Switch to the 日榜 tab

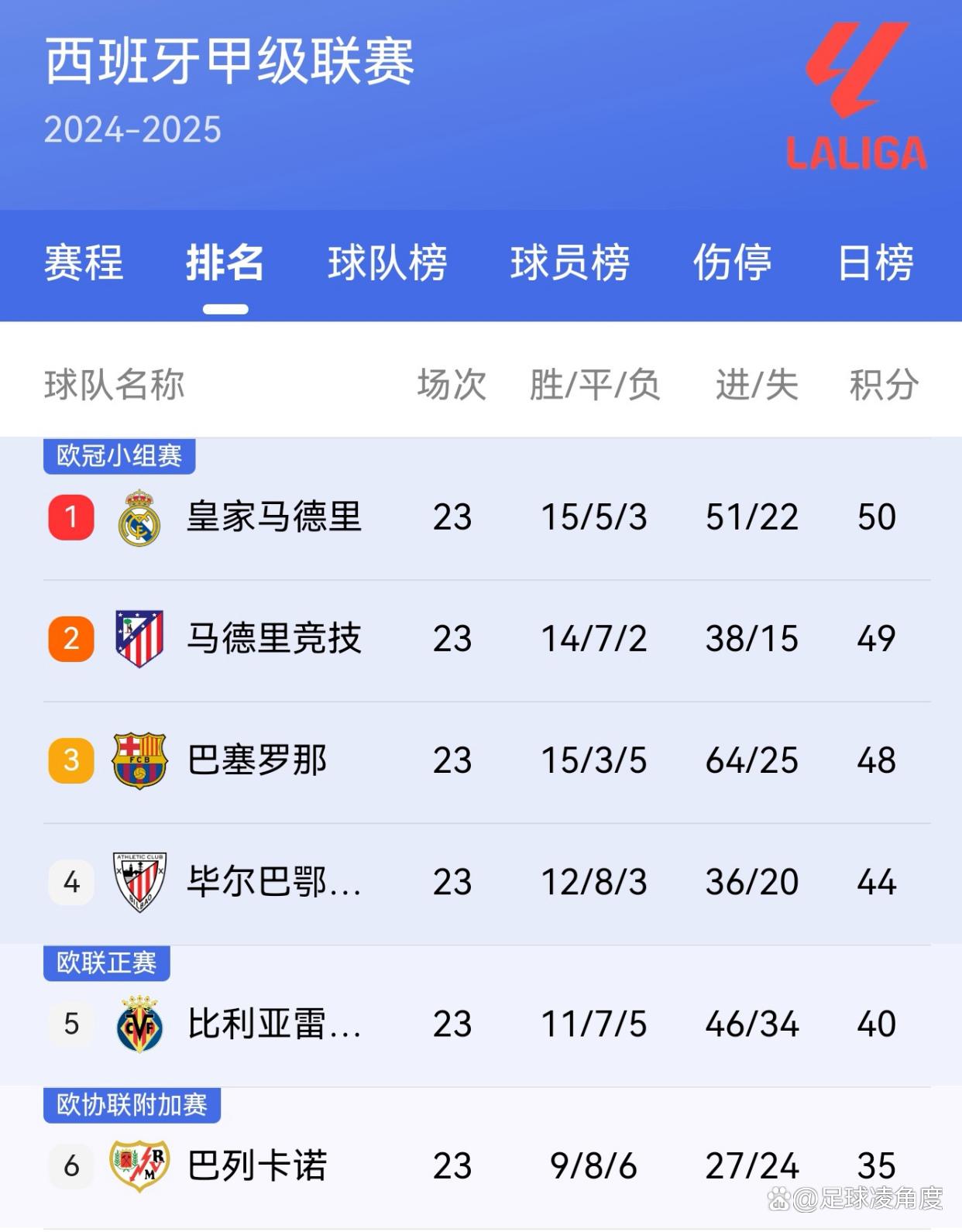(876, 264)
